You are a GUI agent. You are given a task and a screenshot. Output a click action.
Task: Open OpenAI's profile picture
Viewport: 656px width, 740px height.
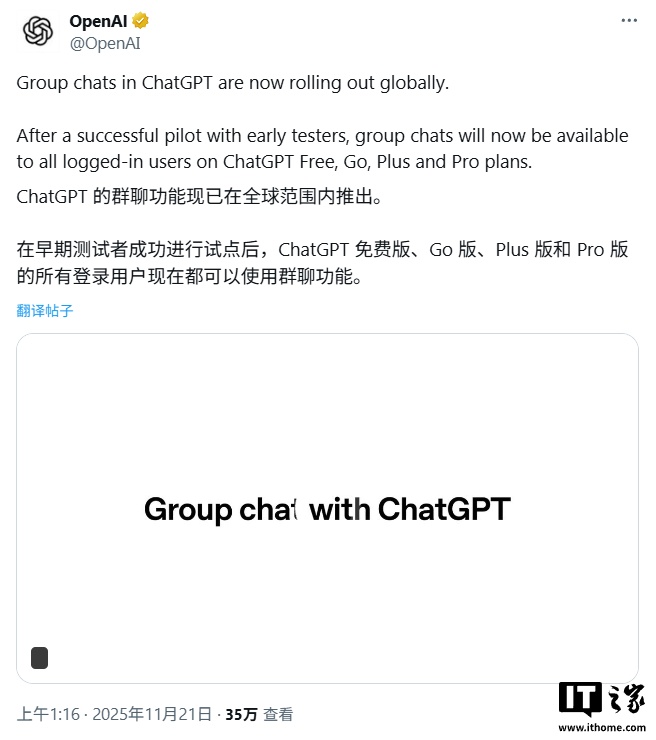pyautogui.click(x=38, y=31)
